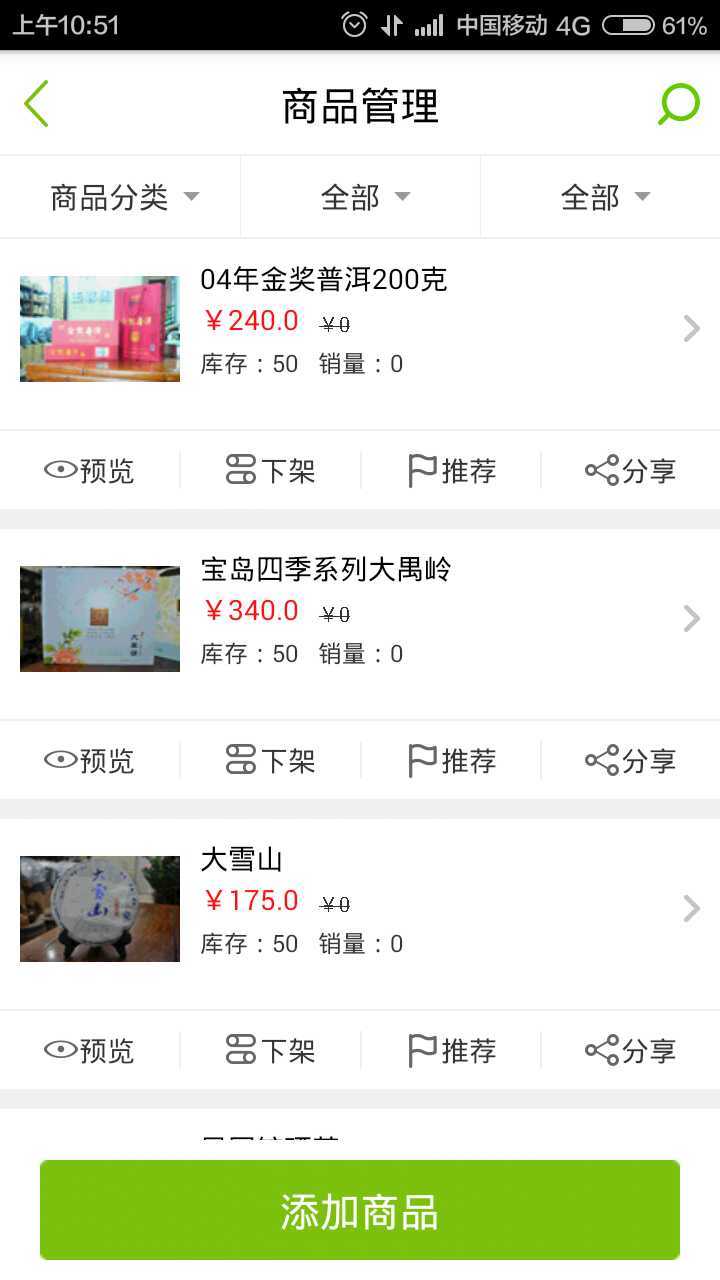The height and width of the screenshot is (1280, 720).
Task: Expand details of 宝岛四季系列大禺岭 via right chevron
Action: [691, 618]
